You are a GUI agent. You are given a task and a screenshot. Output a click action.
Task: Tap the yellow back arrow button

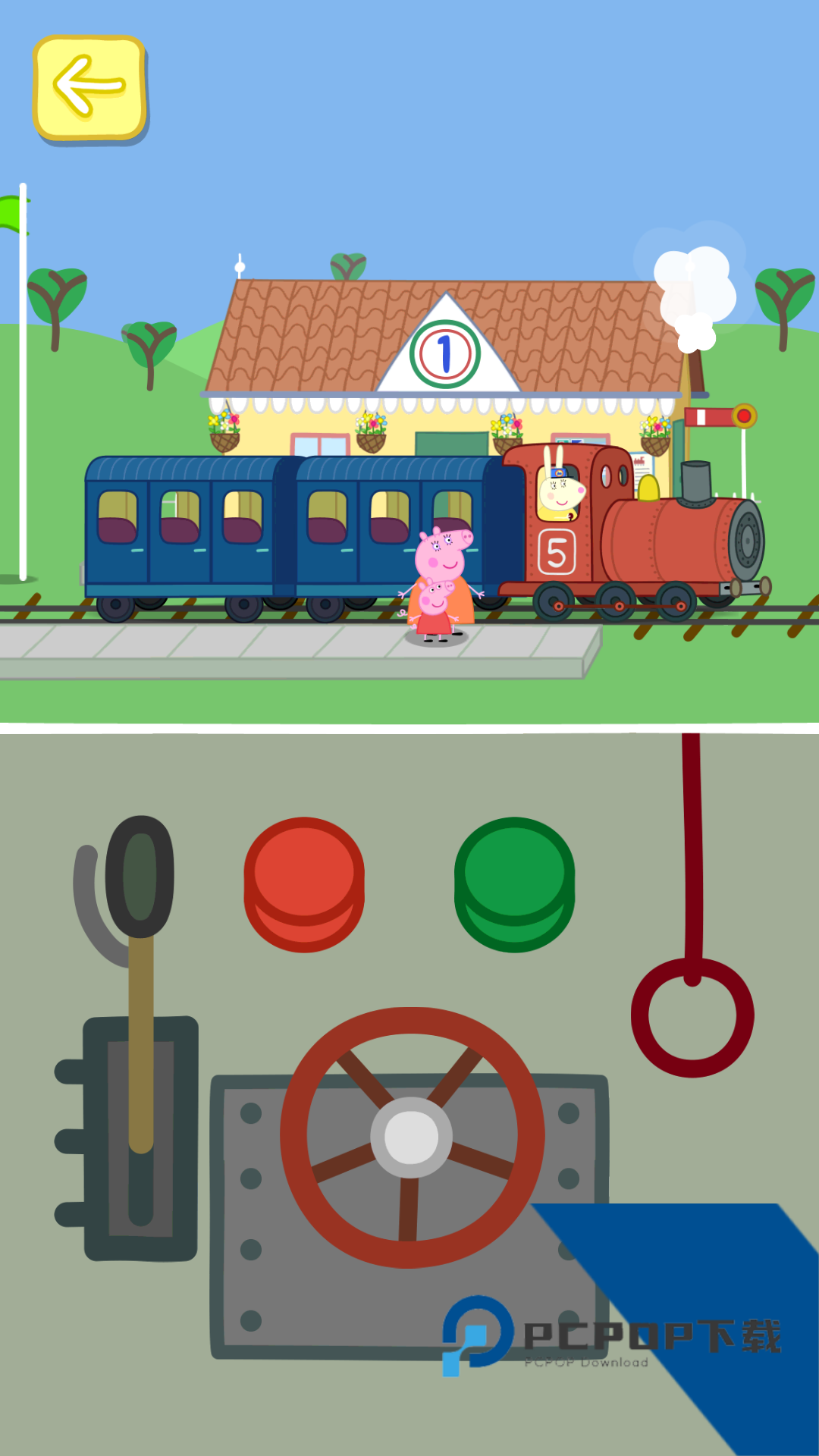[89, 89]
